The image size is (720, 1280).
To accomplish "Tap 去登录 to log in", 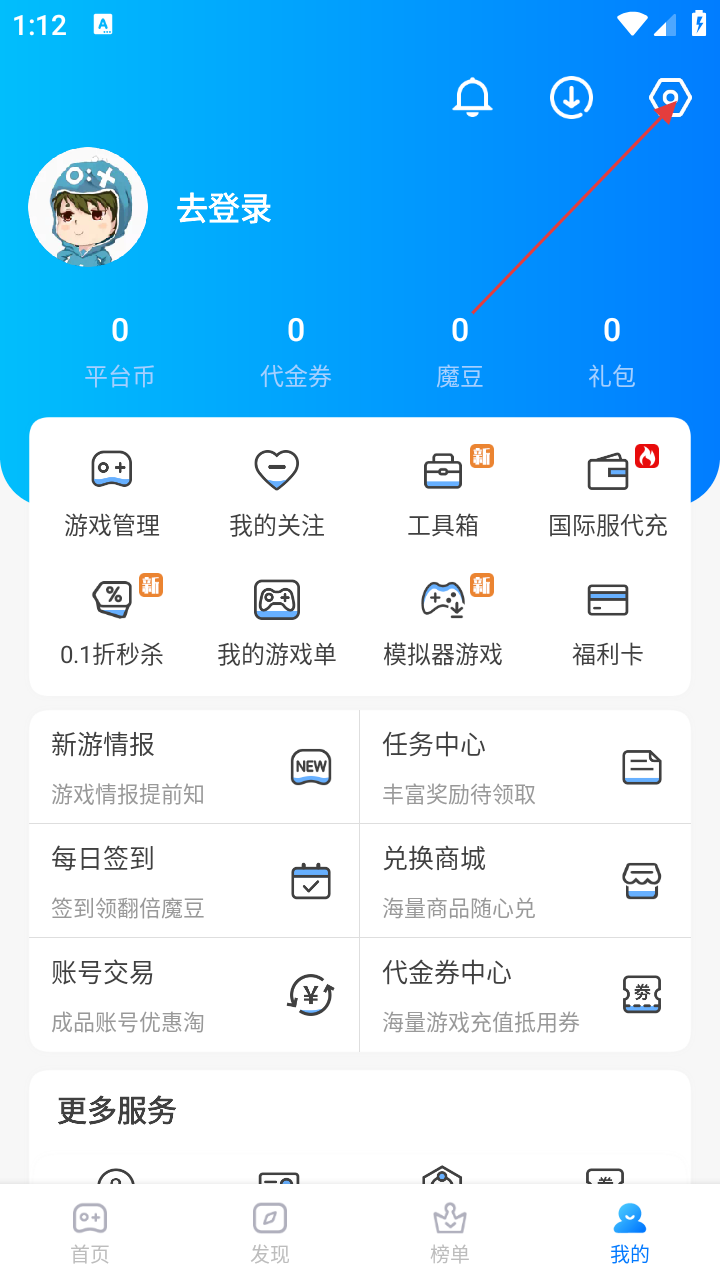I will coord(224,209).
